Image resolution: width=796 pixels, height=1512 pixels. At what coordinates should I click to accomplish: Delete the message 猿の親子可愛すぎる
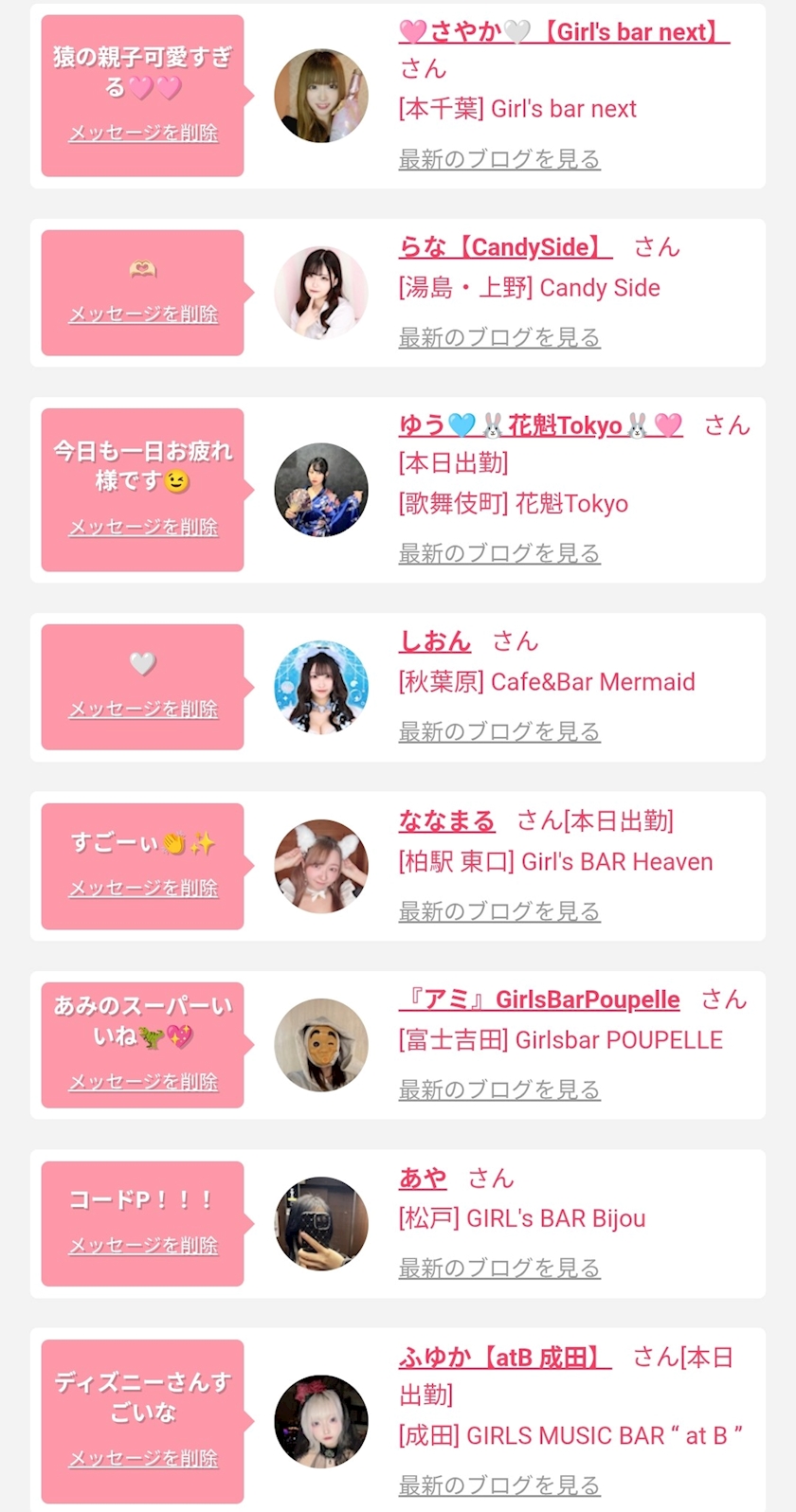143,134
